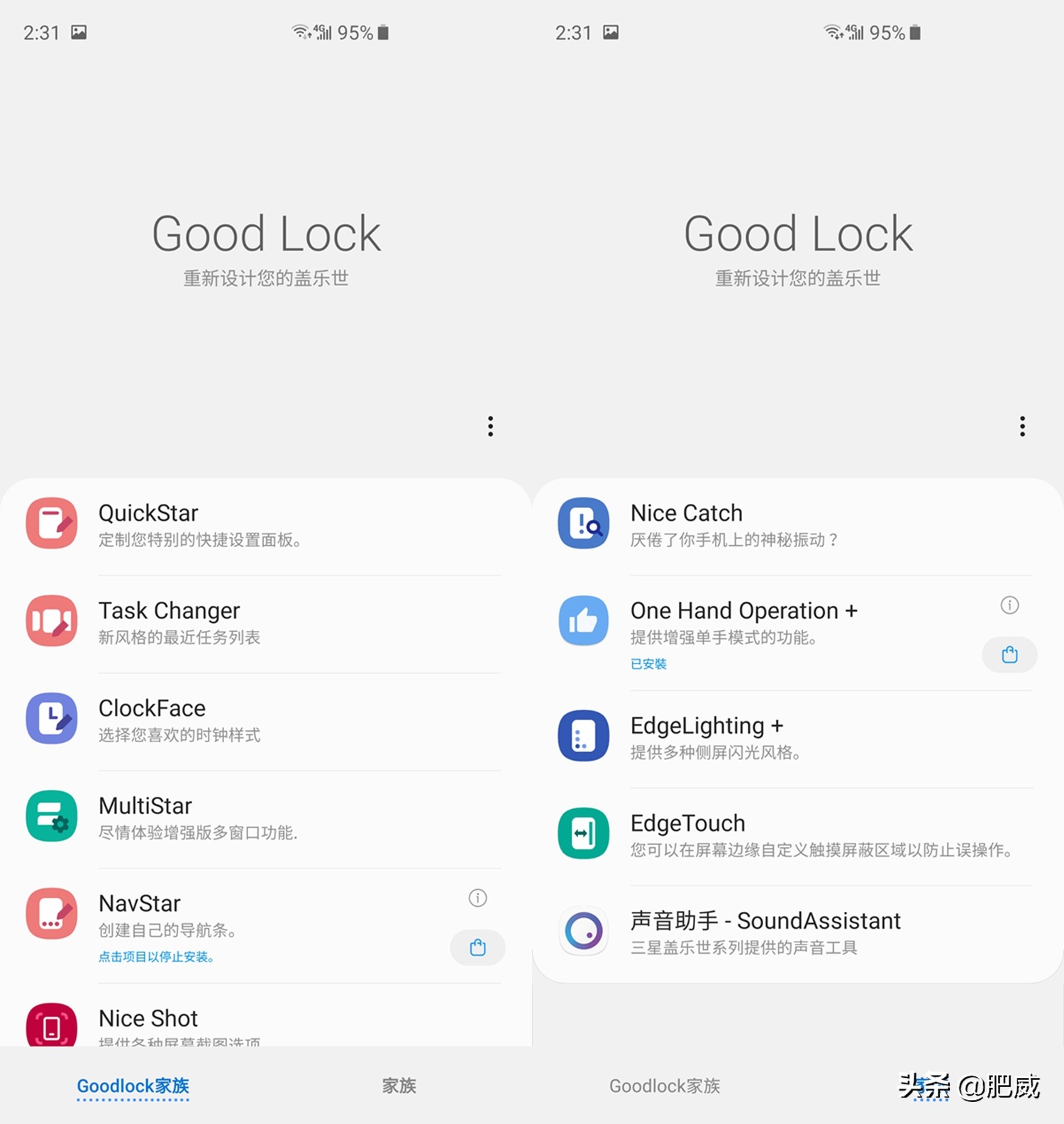Tap the store bag button for One Hand Operation +
The image size is (1064, 1124).
(1009, 655)
